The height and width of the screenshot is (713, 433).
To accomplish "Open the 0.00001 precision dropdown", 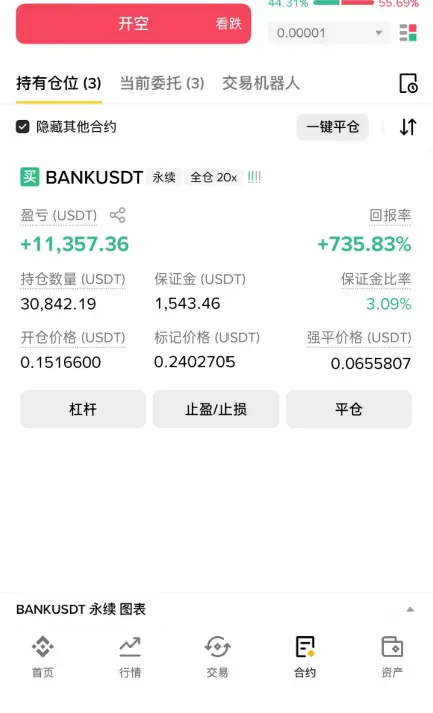I will tap(329, 33).
